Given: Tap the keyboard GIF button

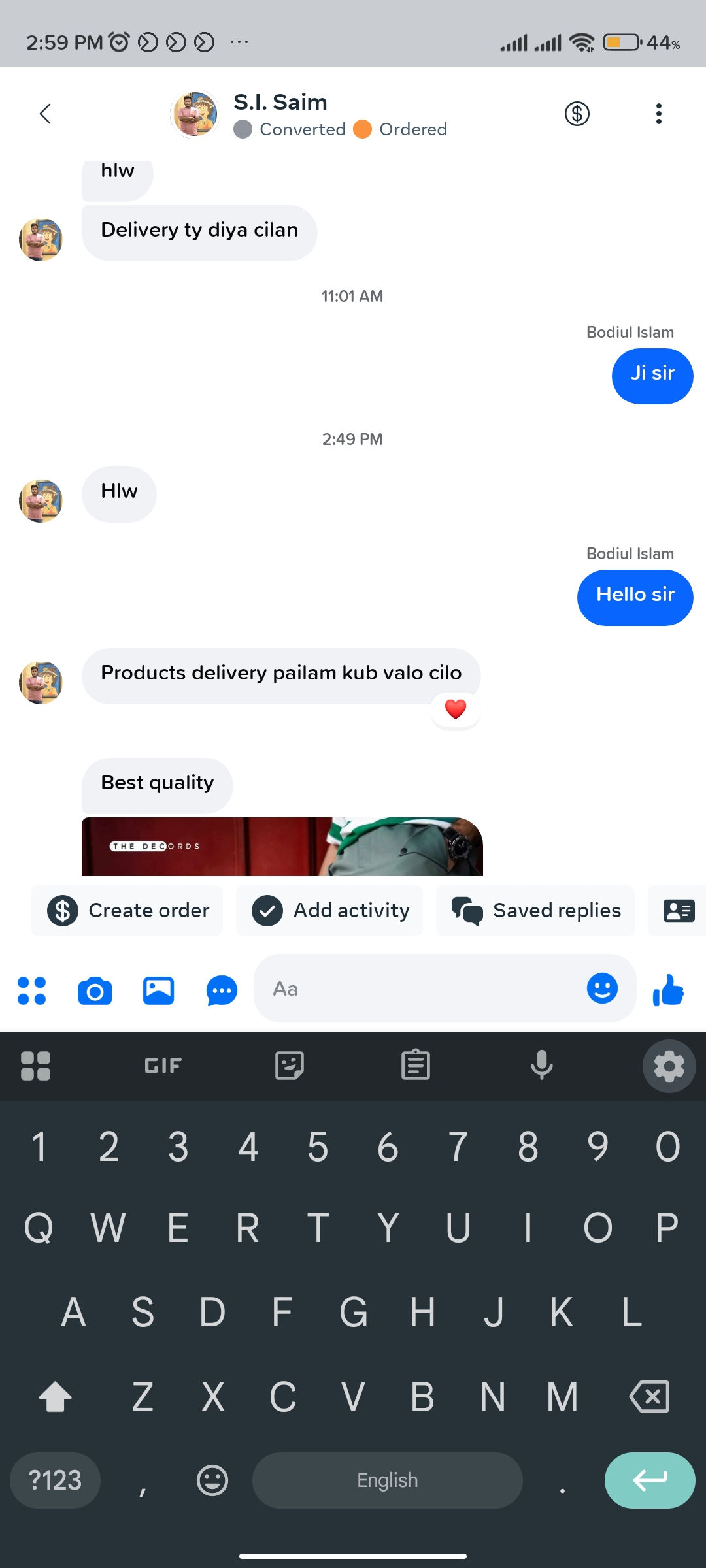Looking at the screenshot, I should [x=163, y=1066].
